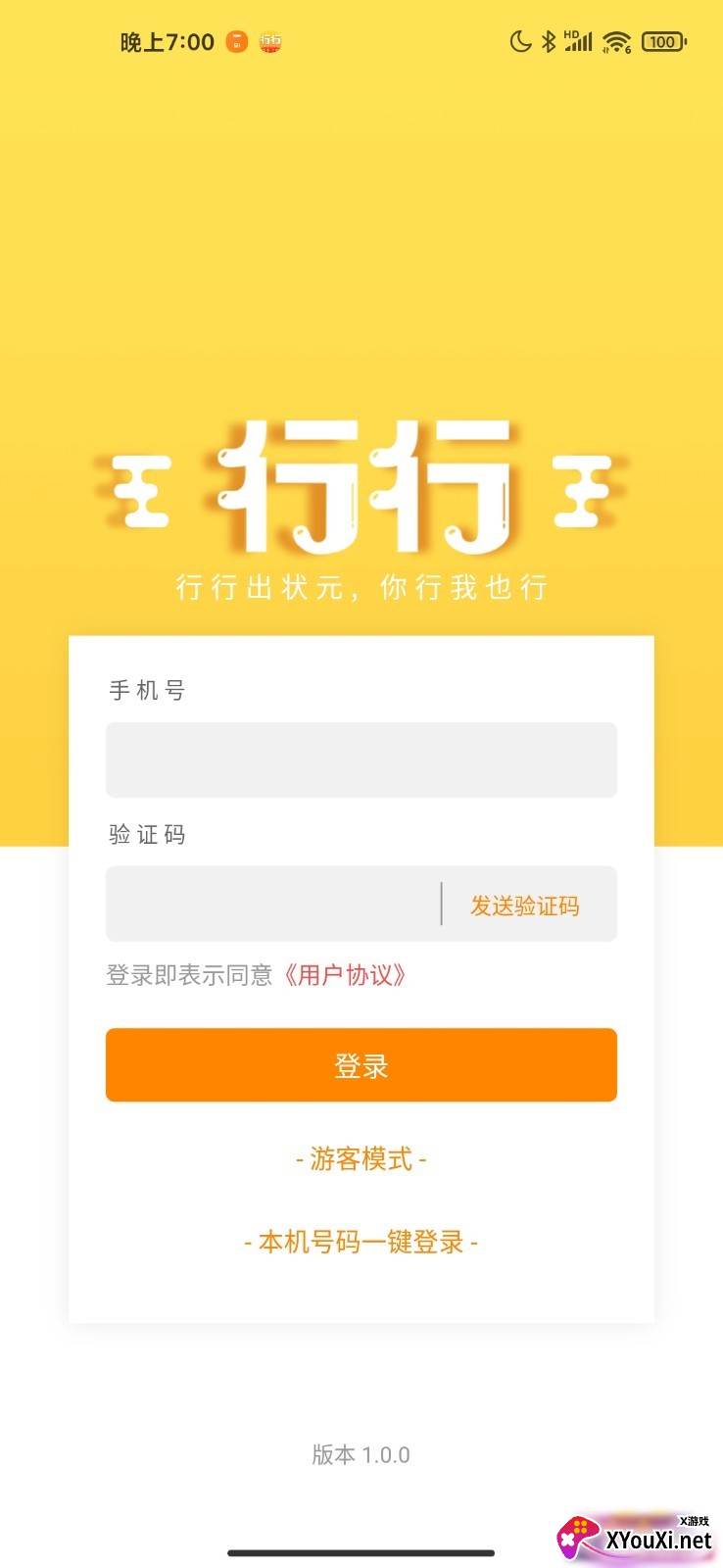Open the 《用户协议》 user agreement link
This screenshot has width=723, height=1568.
click(x=345, y=975)
